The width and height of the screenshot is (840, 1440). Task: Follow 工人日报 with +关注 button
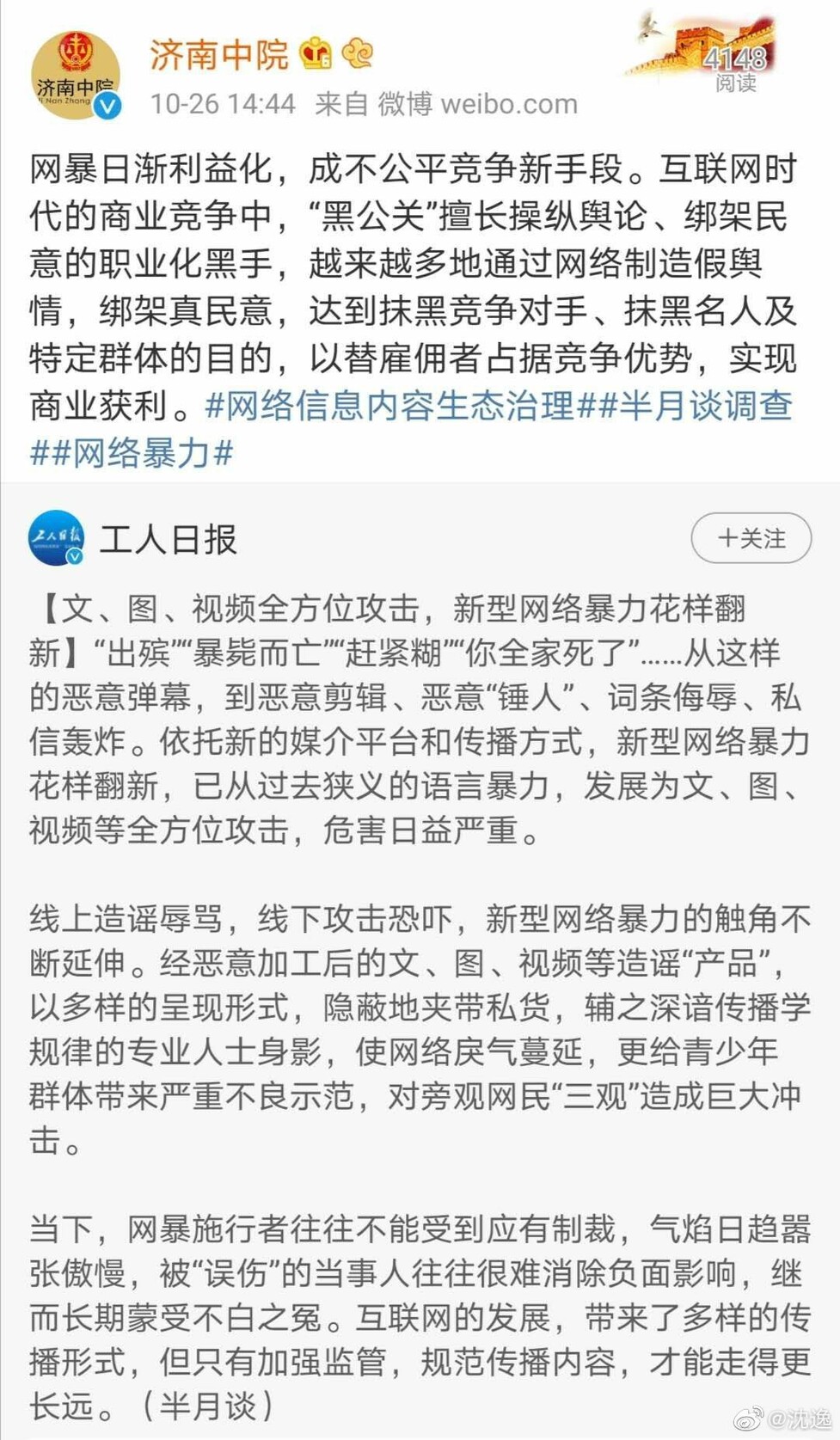[x=751, y=538]
